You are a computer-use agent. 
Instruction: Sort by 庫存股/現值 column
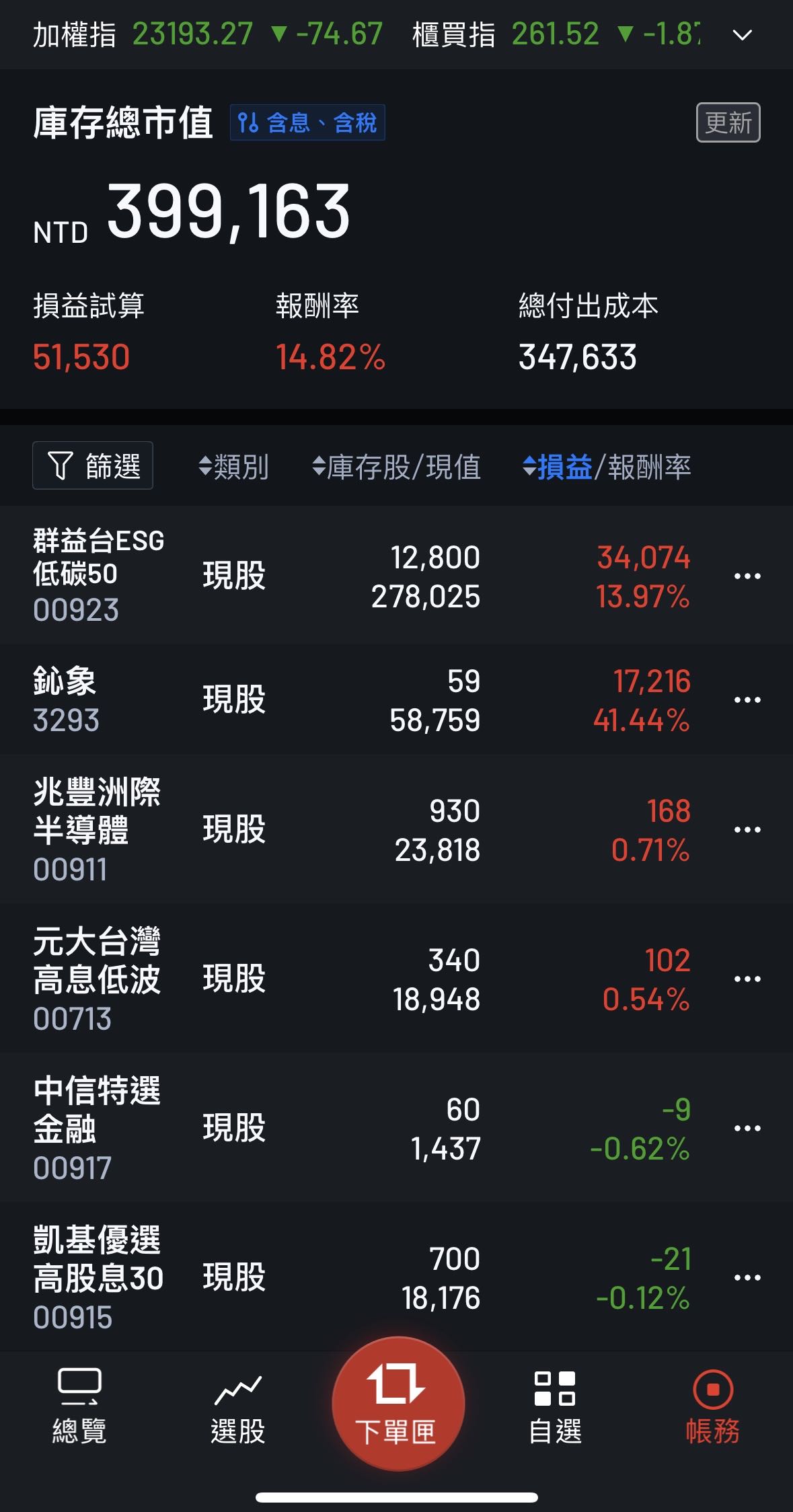397,467
